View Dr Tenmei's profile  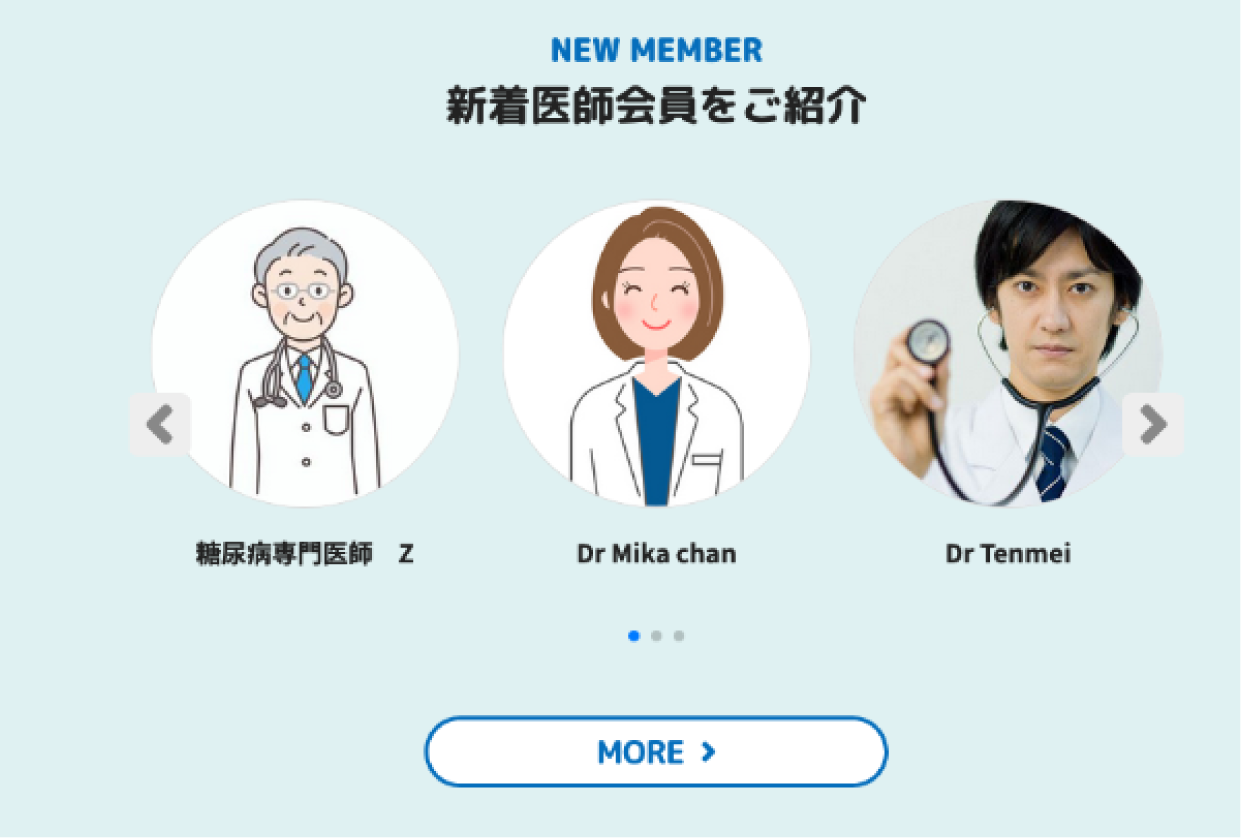coord(1007,354)
